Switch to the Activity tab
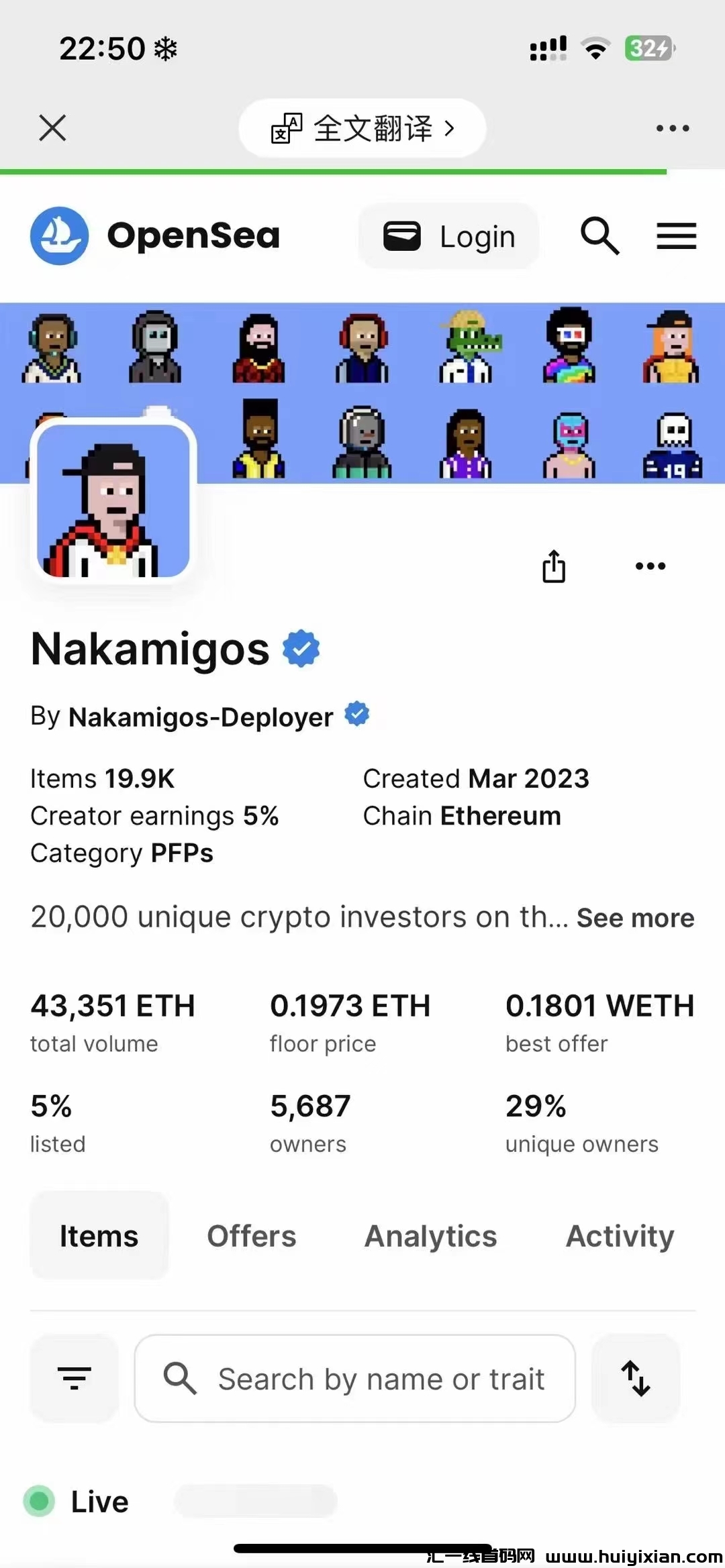This screenshot has width=725, height=1568. (x=620, y=1236)
